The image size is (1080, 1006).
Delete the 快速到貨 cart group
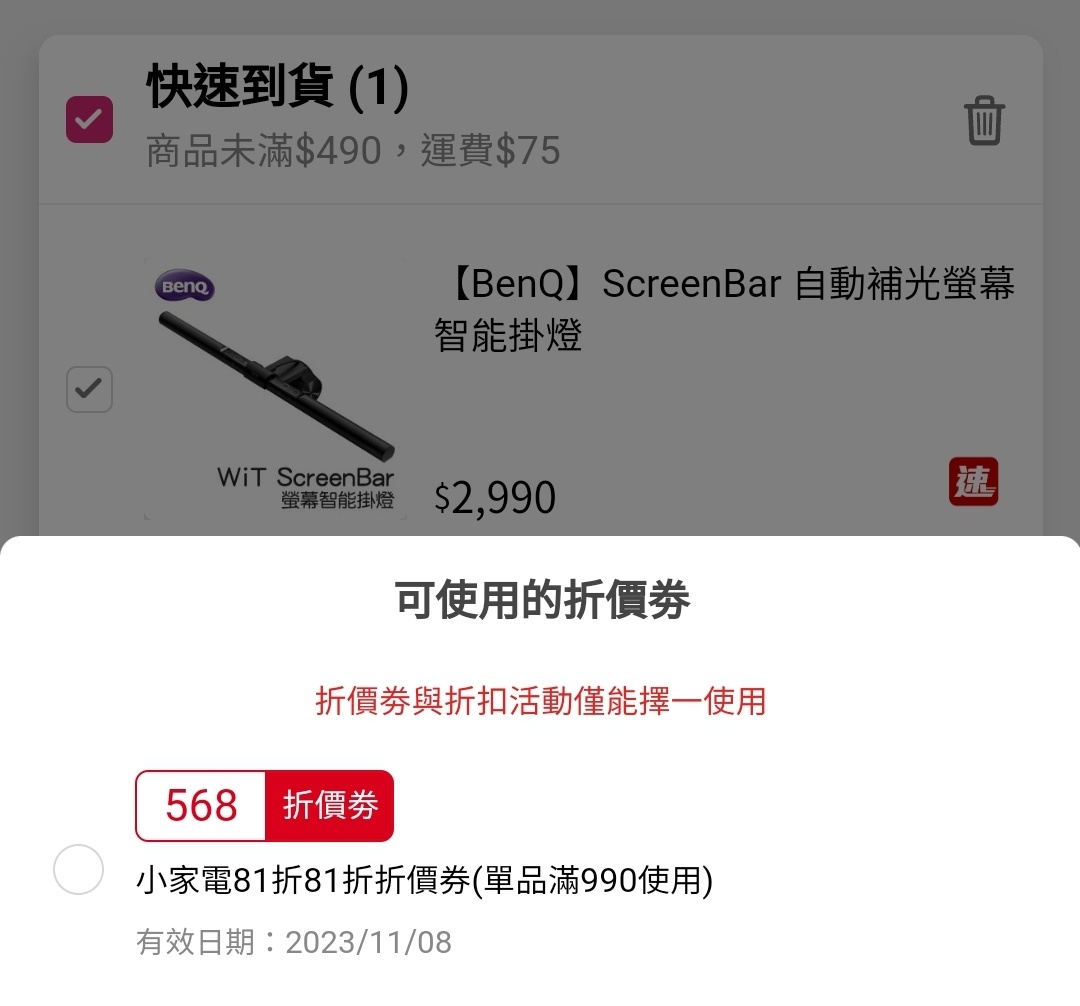coord(983,121)
